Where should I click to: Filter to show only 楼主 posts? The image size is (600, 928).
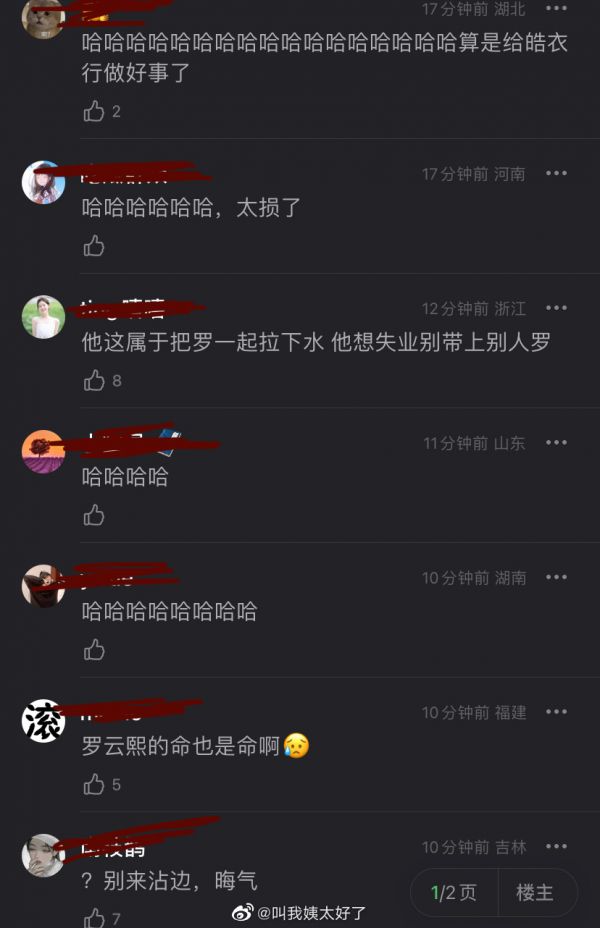click(534, 893)
